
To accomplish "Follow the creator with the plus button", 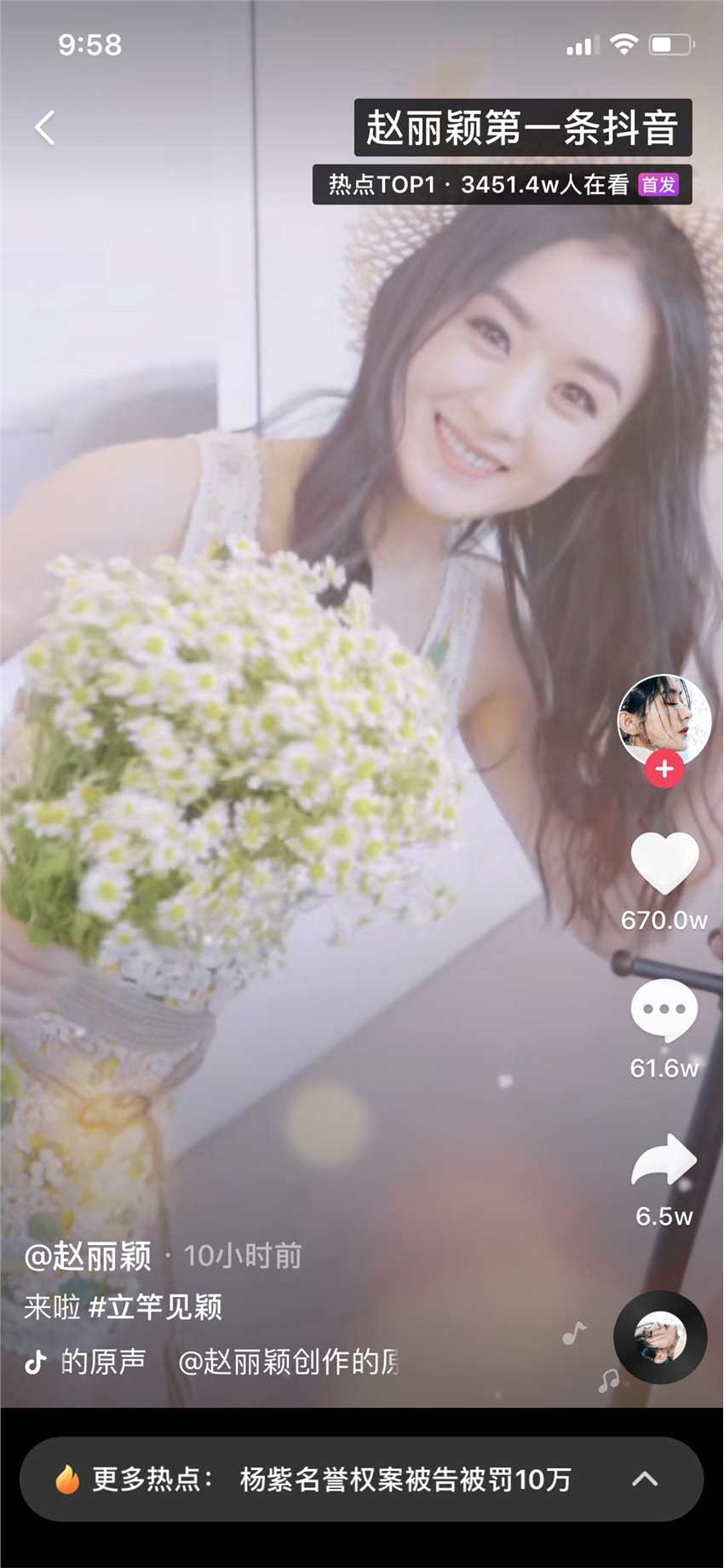I will pyautogui.click(x=664, y=770).
